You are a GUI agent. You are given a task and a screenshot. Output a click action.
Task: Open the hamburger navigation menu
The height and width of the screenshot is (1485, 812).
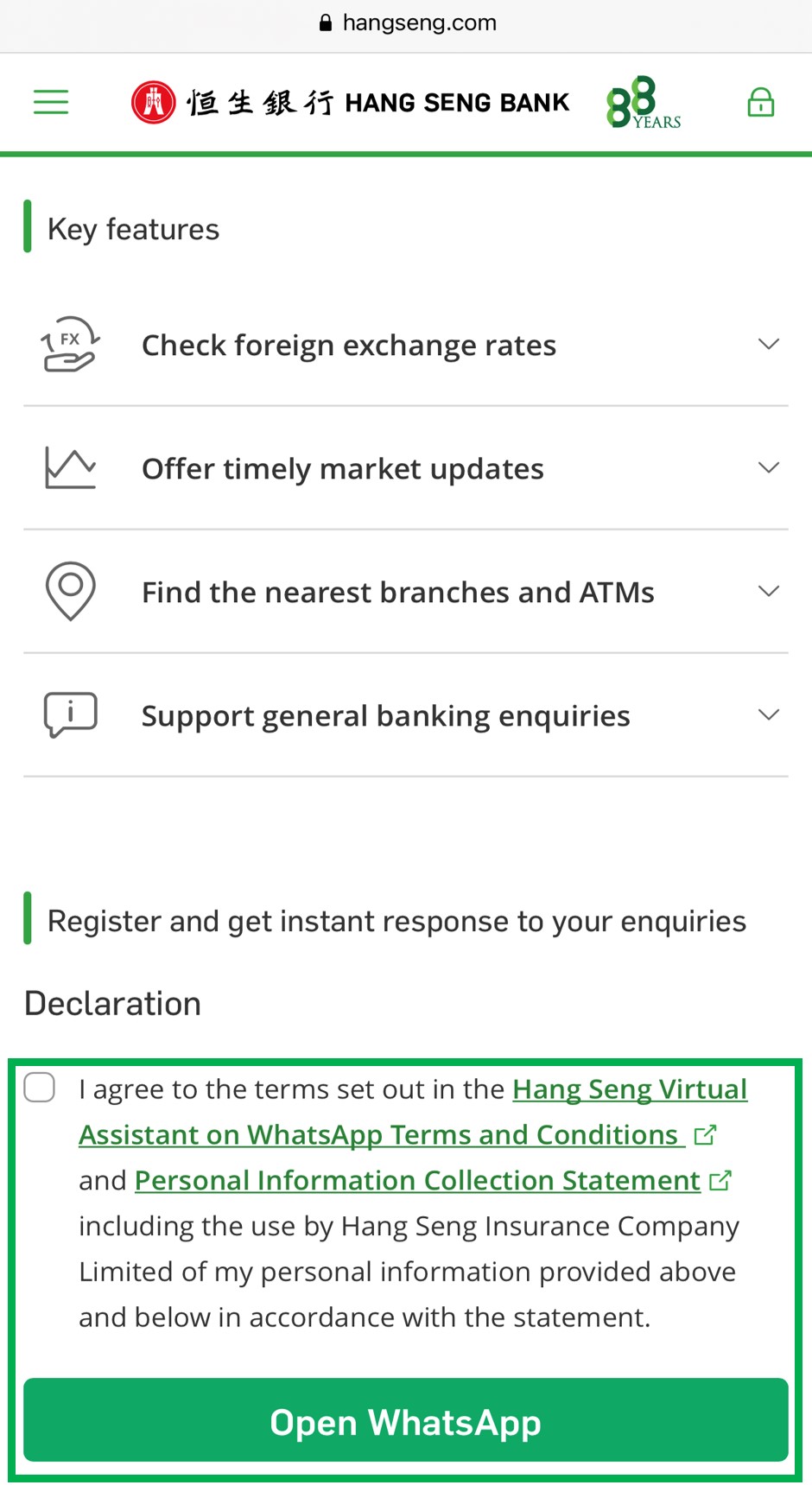51,102
